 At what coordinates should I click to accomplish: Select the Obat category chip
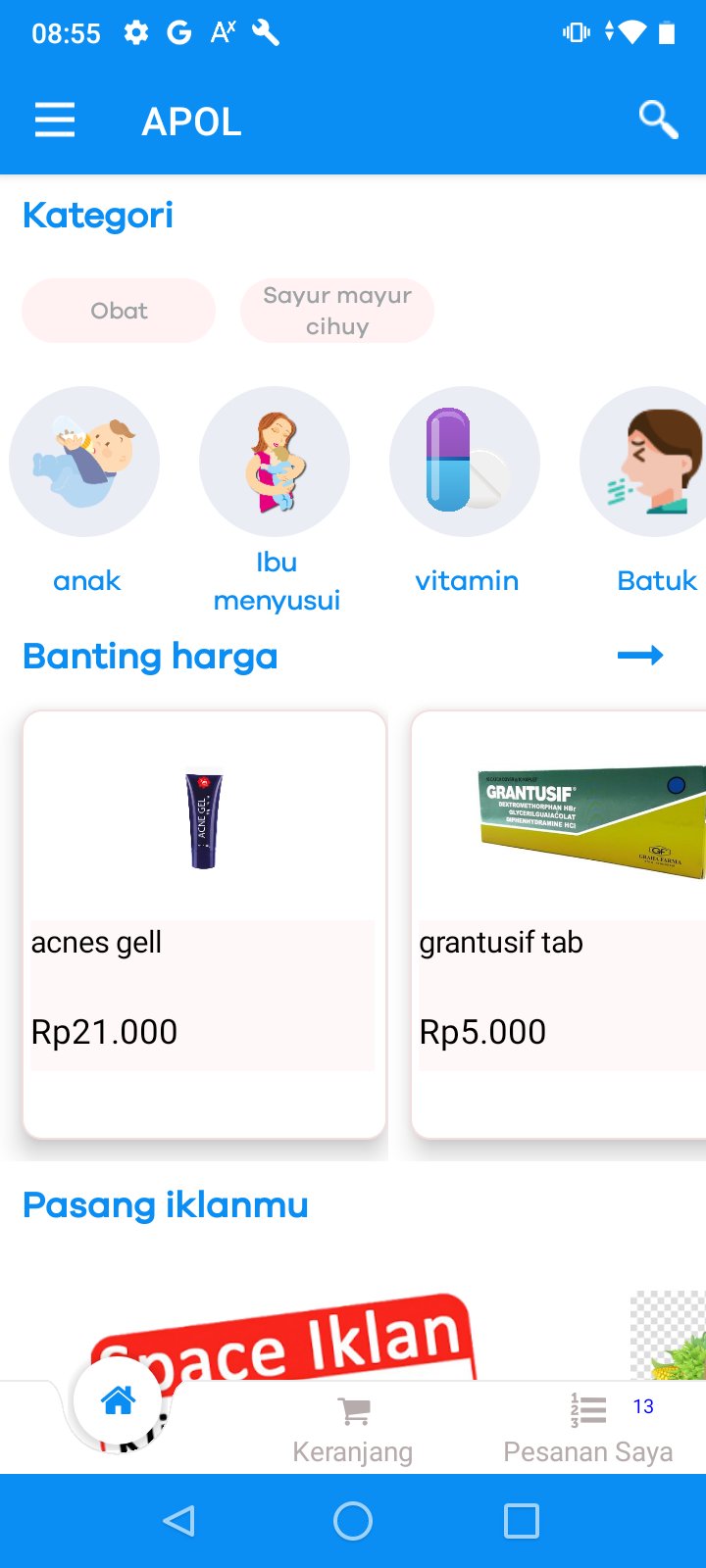(x=118, y=310)
